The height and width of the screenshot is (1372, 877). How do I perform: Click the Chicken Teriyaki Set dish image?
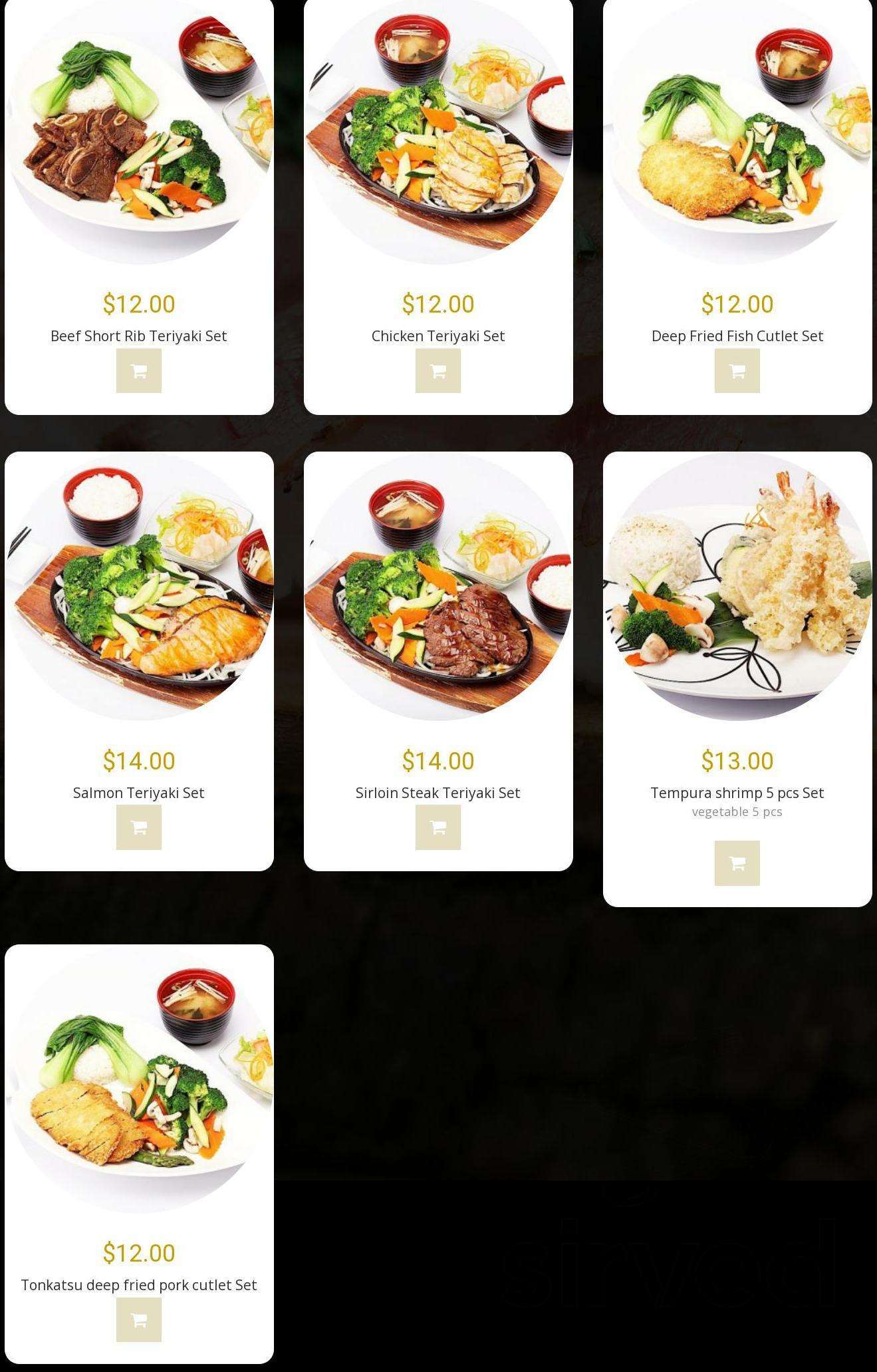click(438, 133)
